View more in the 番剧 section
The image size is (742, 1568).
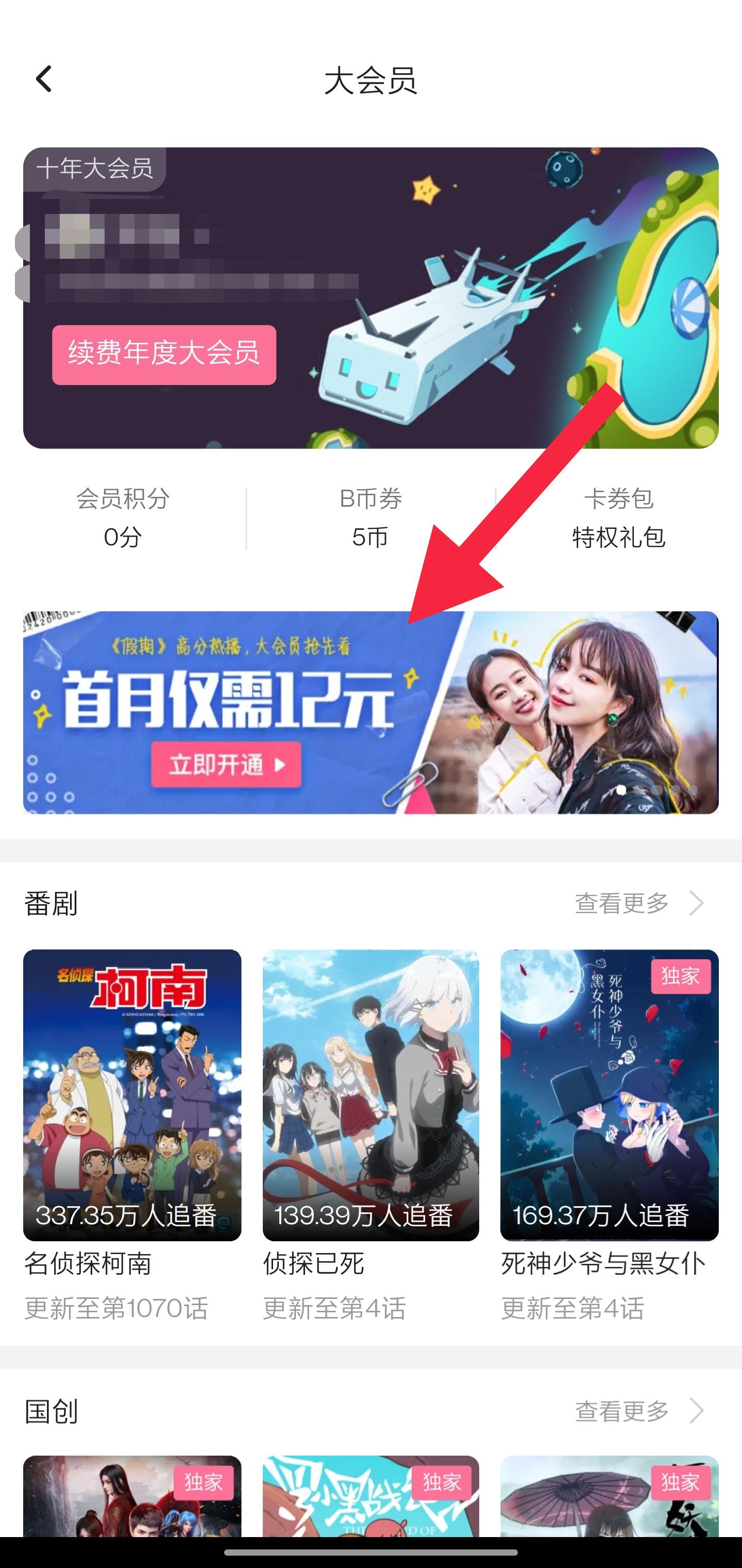pos(638,903)
